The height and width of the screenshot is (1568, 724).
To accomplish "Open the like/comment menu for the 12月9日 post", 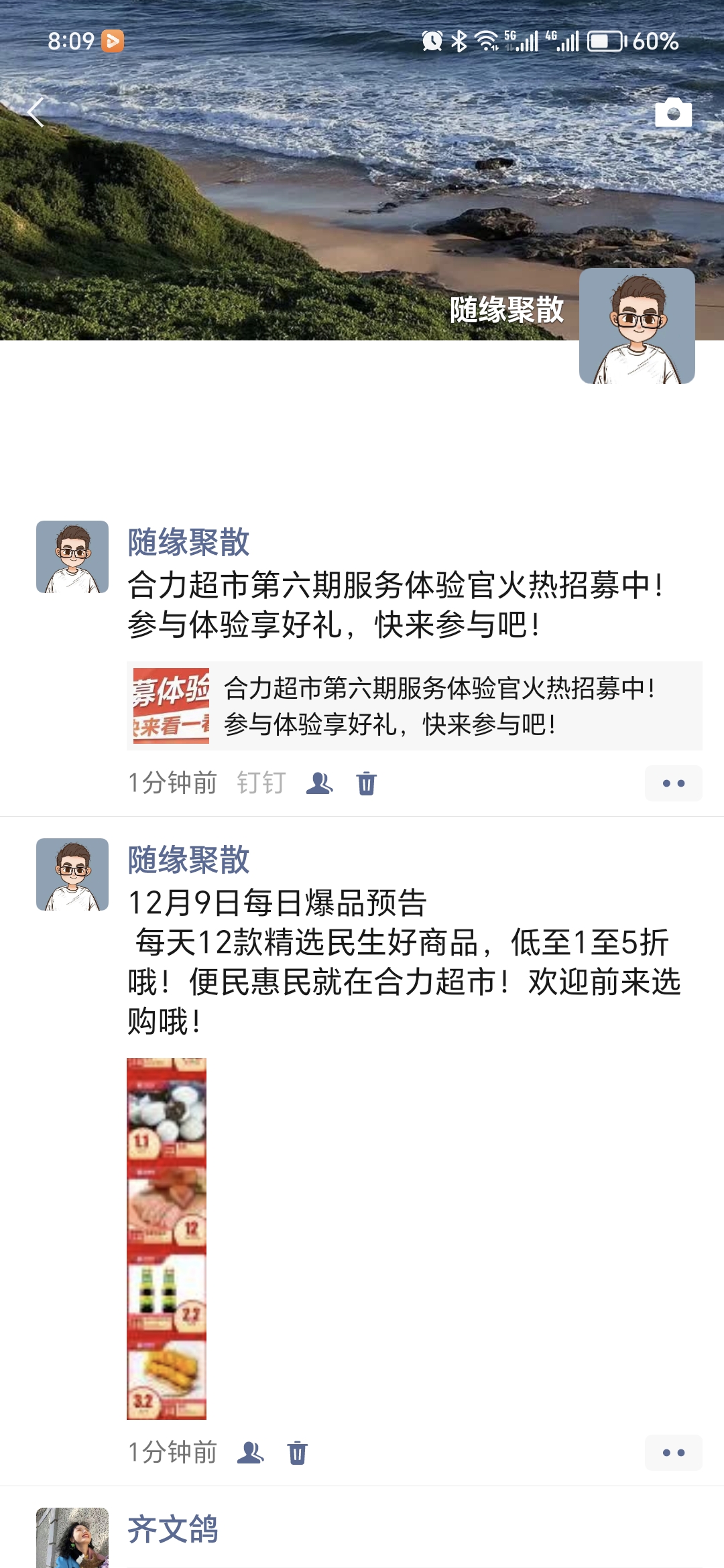I will click(673, 1453).
